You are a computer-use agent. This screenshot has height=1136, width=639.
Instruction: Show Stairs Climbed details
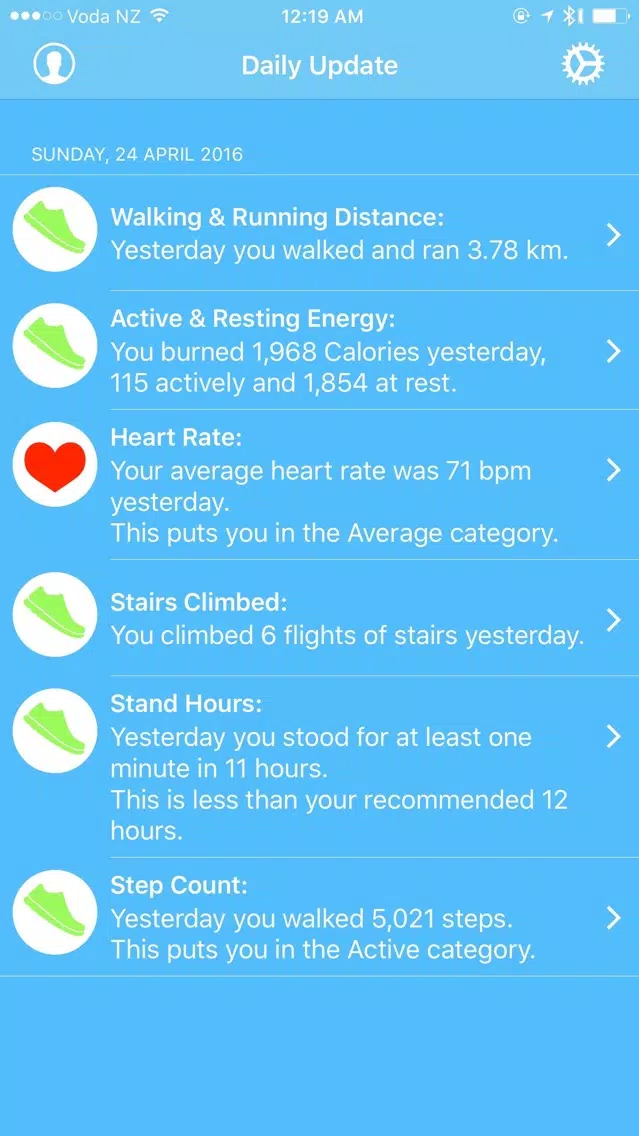coord(320,618)
